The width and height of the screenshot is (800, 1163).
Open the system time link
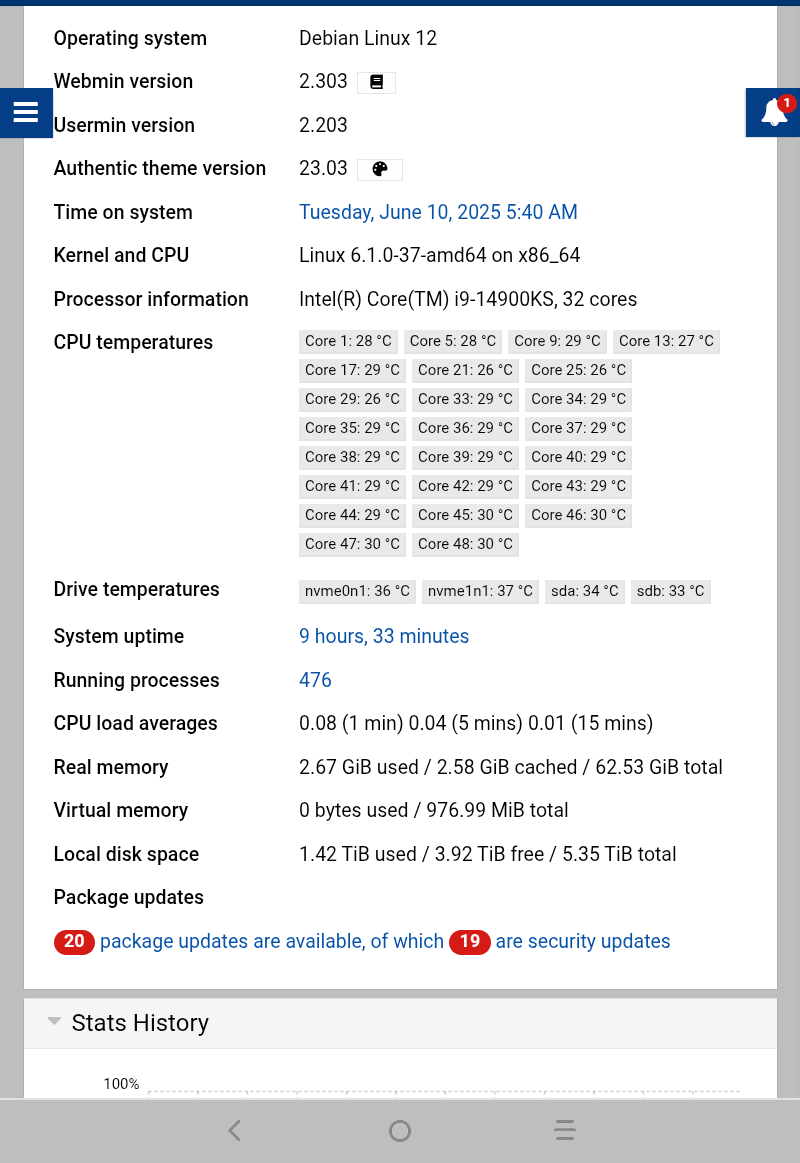[x=438, y=212]
